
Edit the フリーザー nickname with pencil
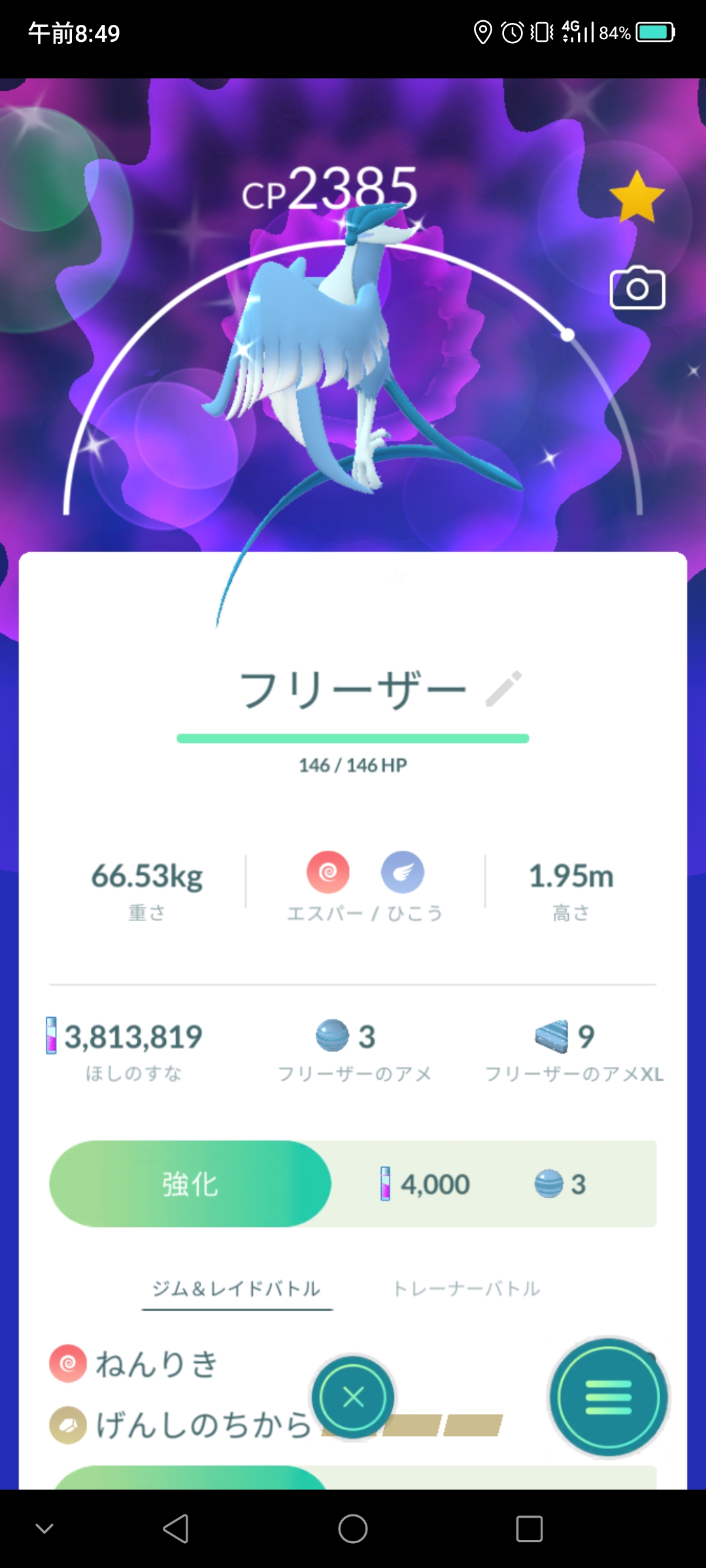(504, 689)
